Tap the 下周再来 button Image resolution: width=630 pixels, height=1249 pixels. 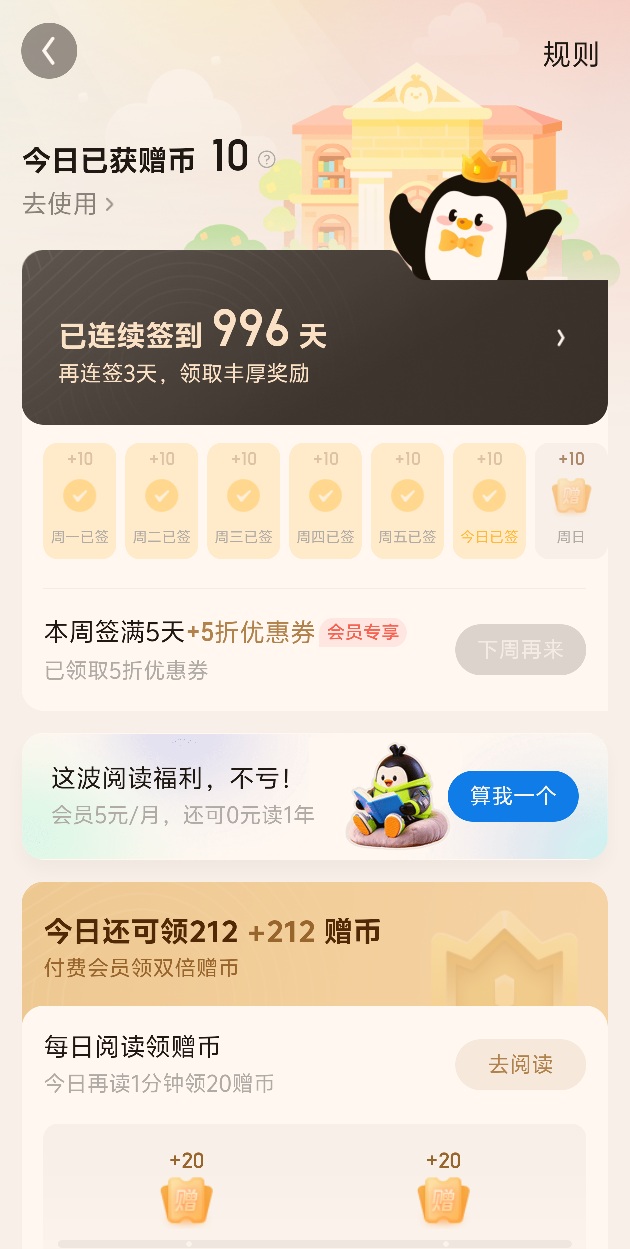520,650
